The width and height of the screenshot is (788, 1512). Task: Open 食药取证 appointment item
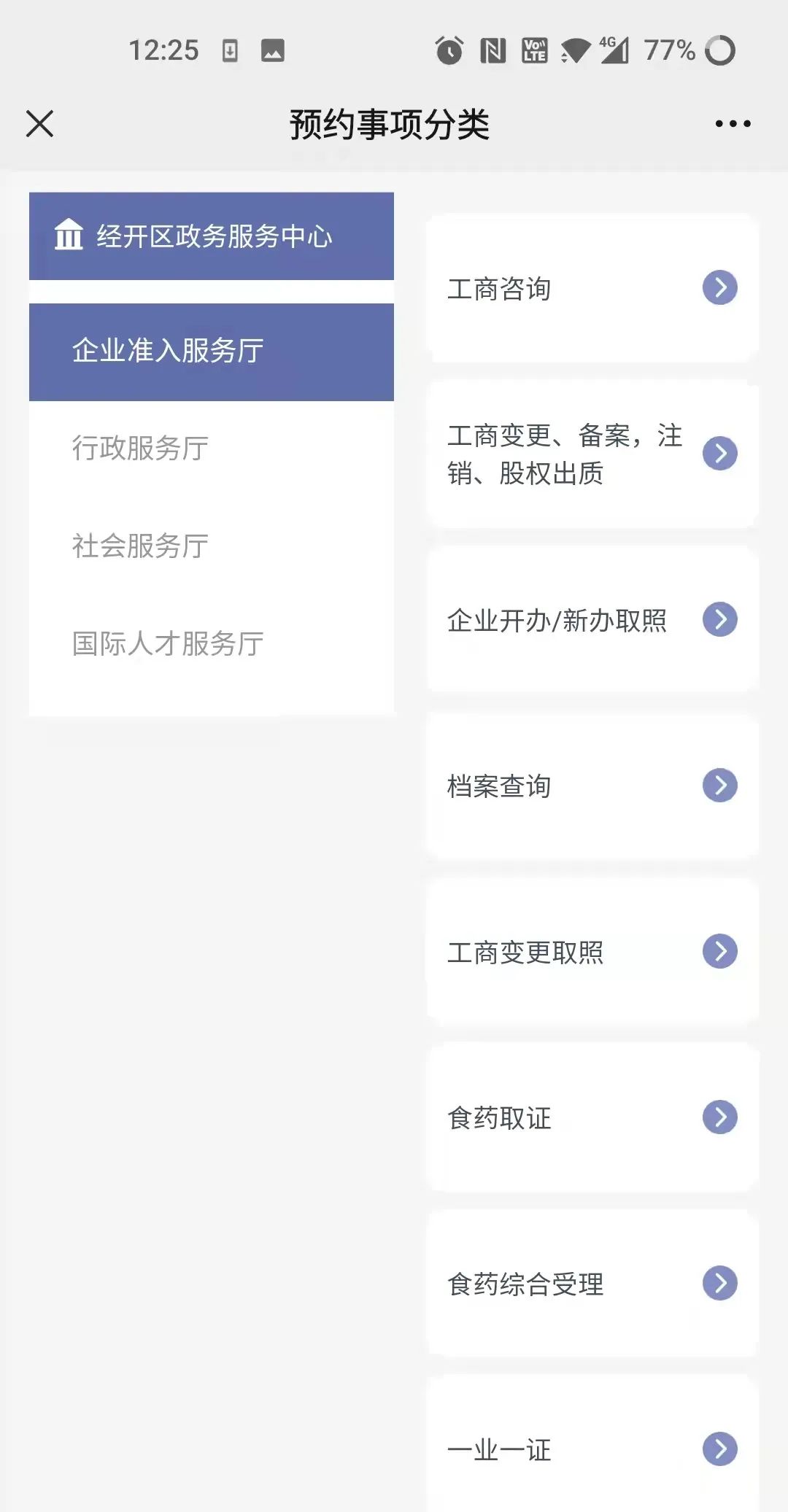pos(592,1117)
